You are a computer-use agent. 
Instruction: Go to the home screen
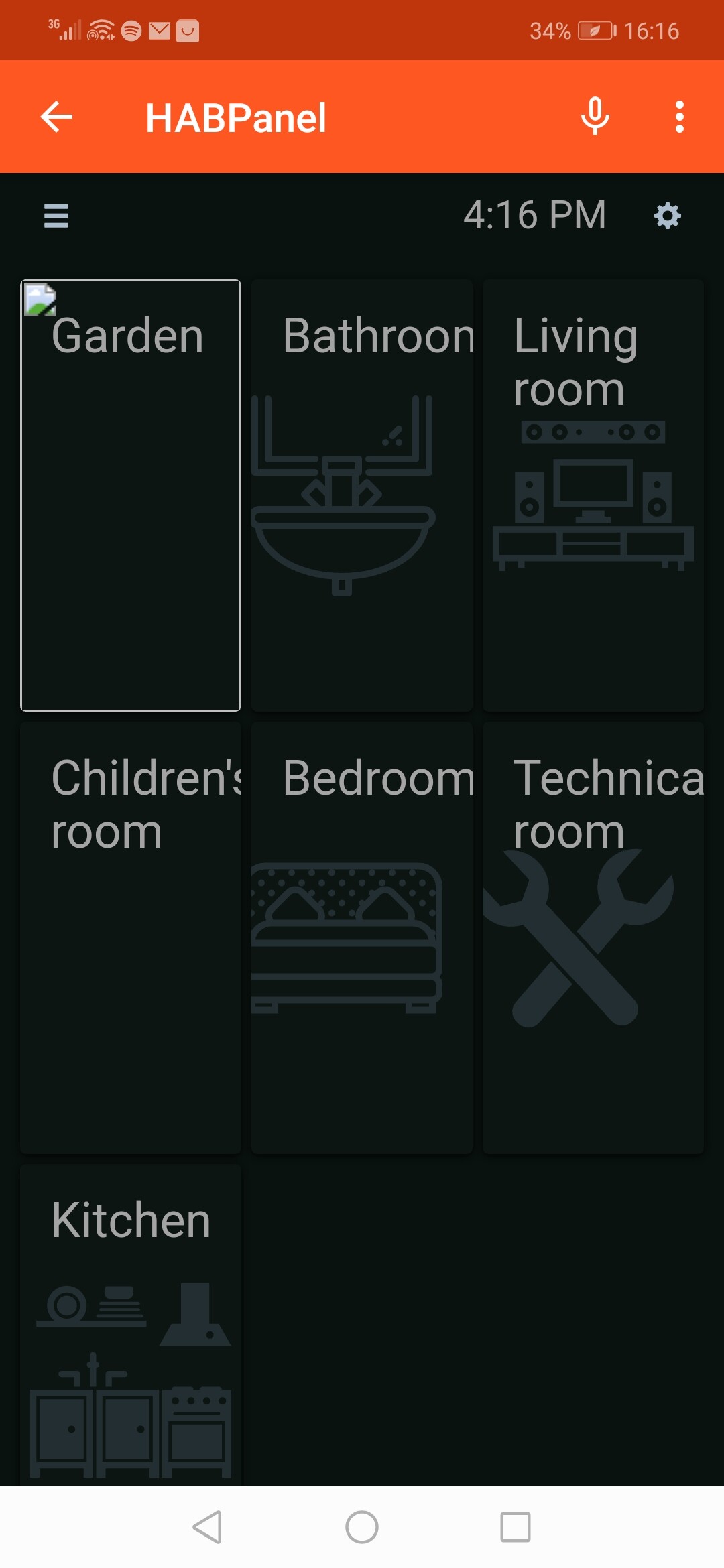pyautogui.click(x=362, y=1527)
